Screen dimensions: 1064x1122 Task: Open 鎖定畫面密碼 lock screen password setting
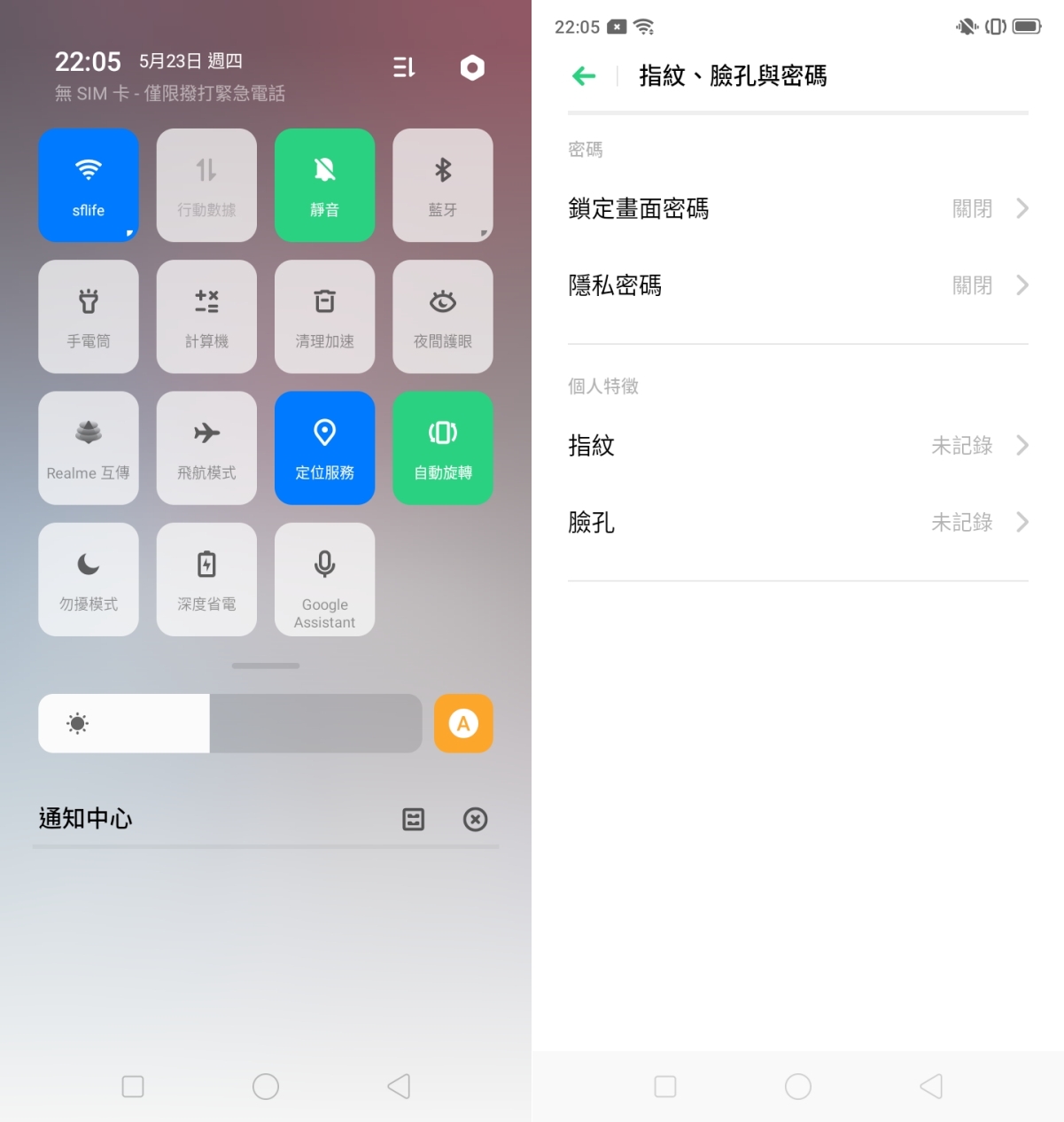tap(797, 209)
